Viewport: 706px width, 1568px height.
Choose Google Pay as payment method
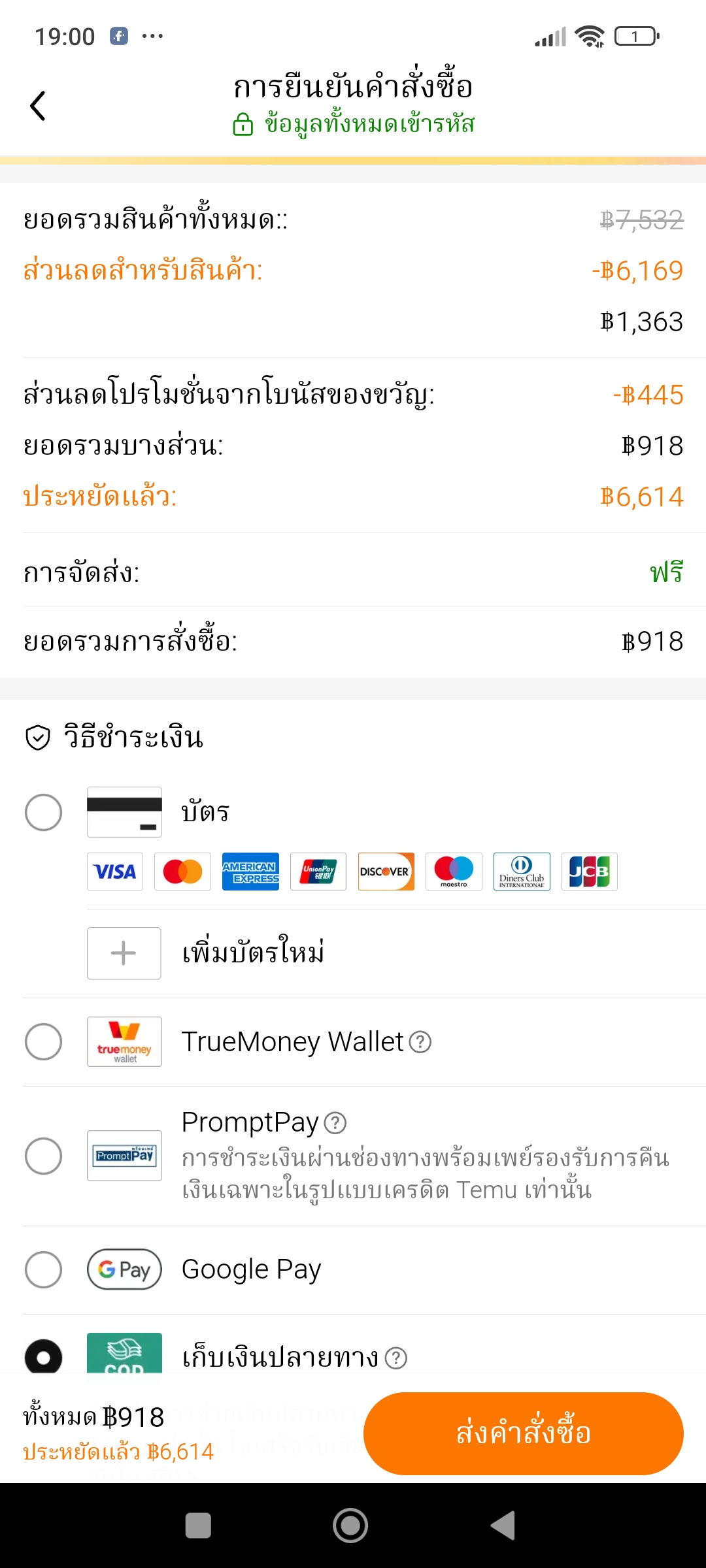click(43, 1269)
